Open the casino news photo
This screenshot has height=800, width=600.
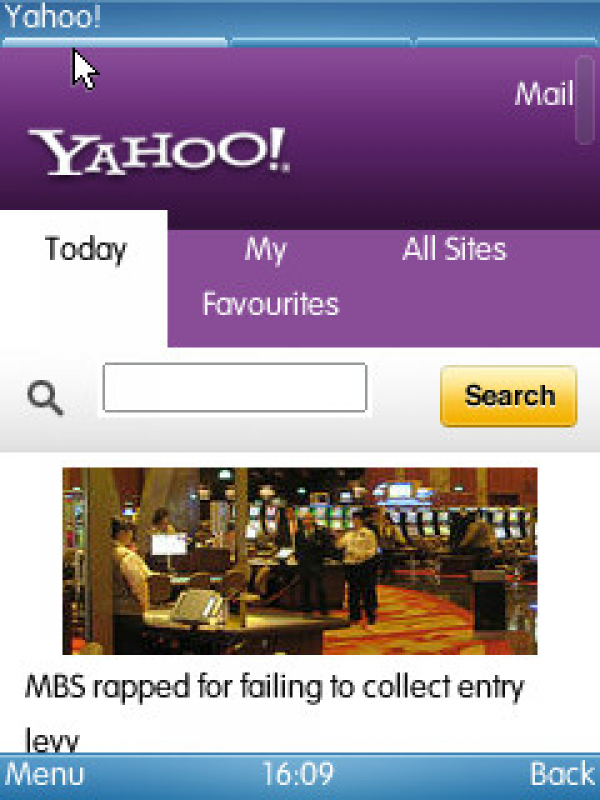(299, 560)
